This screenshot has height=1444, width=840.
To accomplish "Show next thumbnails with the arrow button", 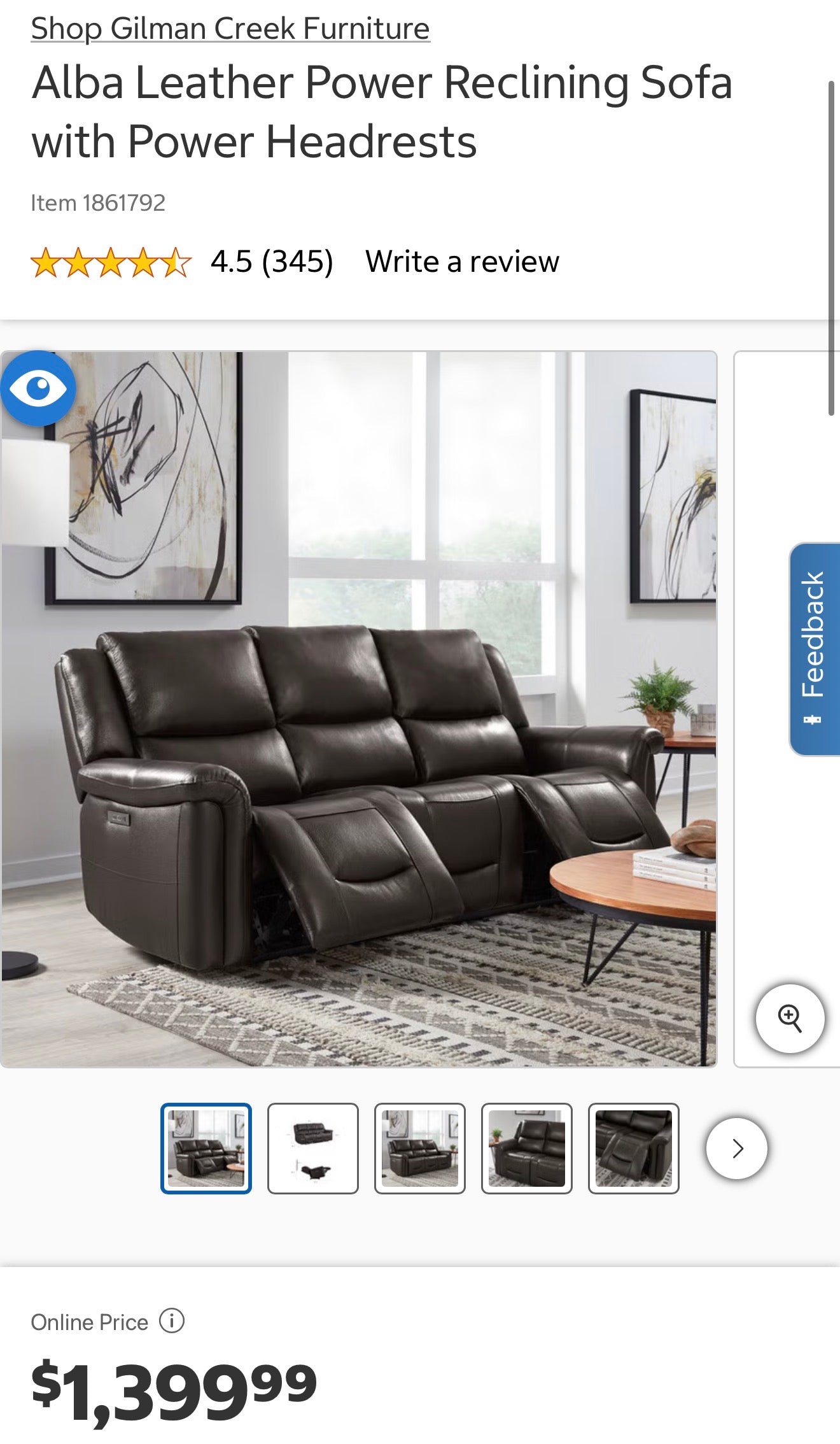I will tap(737, 1149).
